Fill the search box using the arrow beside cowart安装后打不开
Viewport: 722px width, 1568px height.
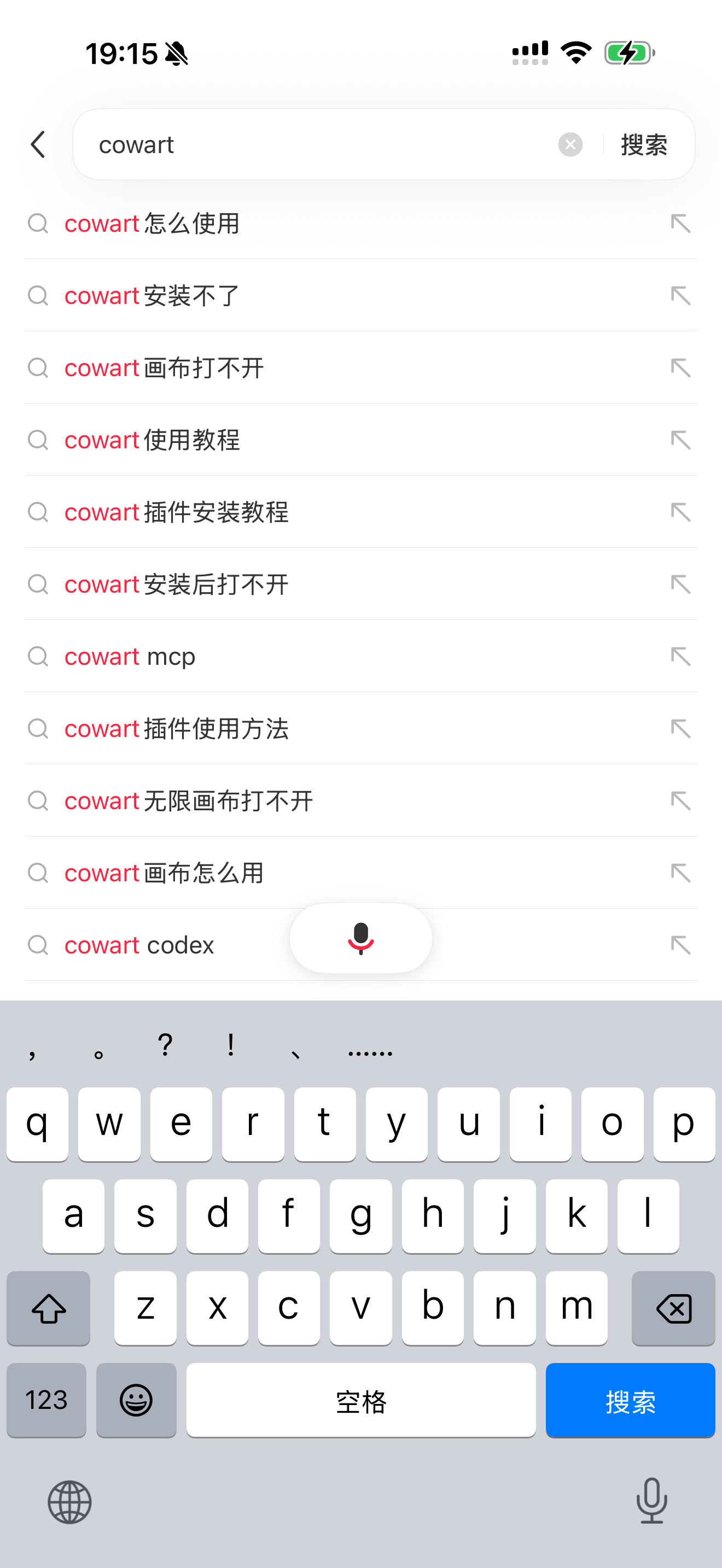point(680,584)
